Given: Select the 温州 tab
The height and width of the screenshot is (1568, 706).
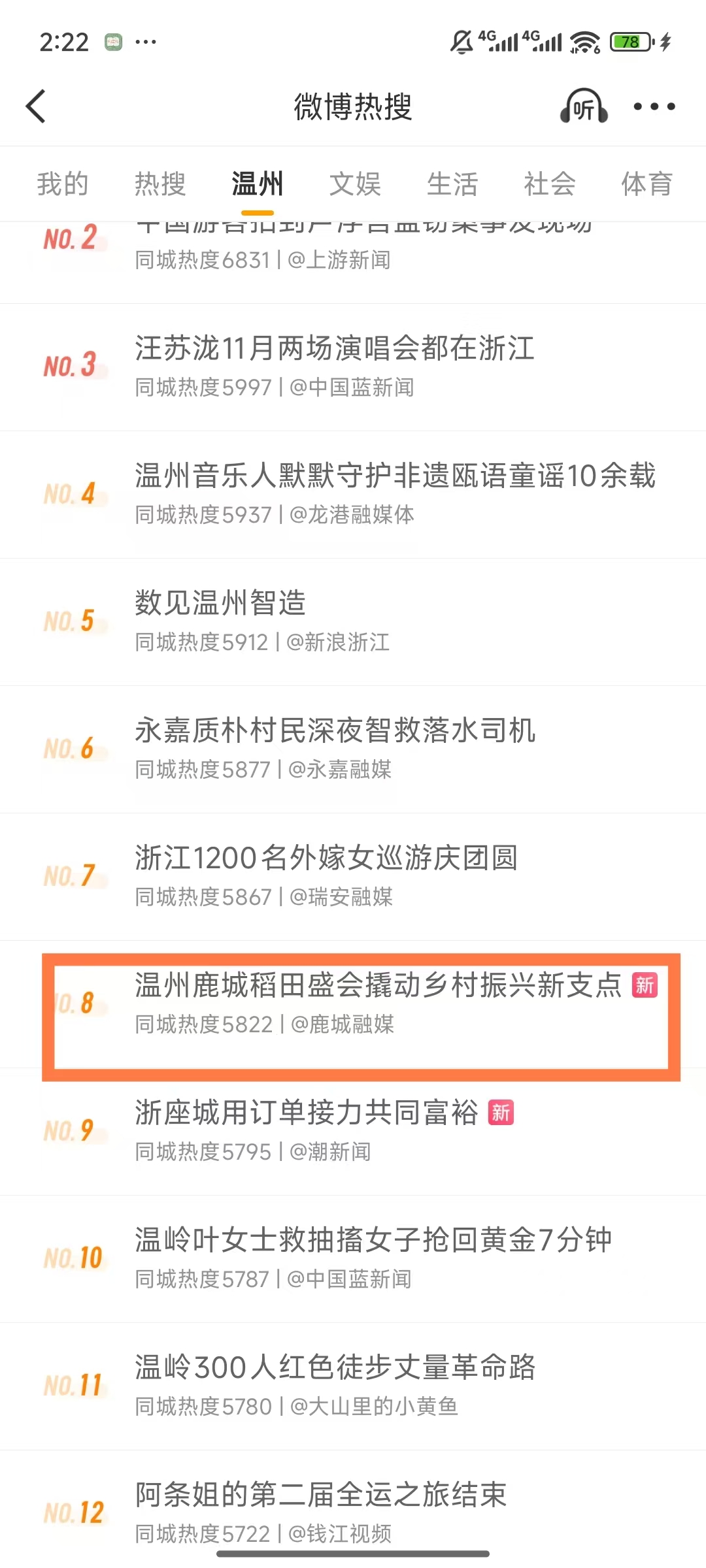Looking at the screenshot, I should click(258, 184).
